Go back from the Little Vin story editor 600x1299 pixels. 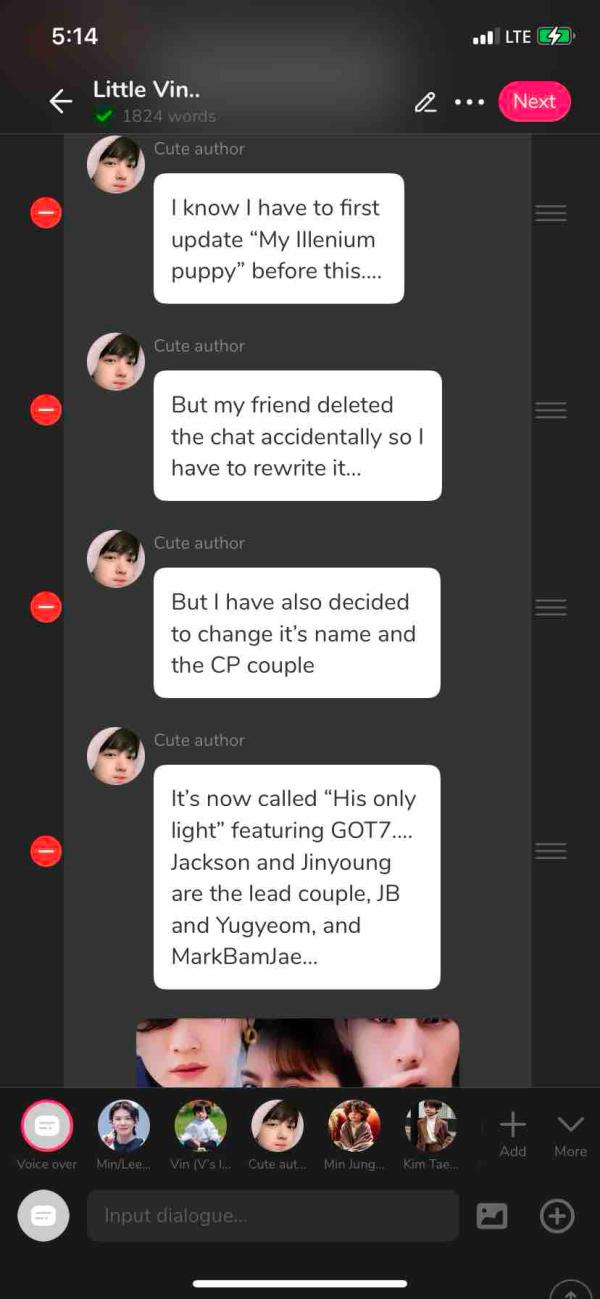tap(61, 101)
